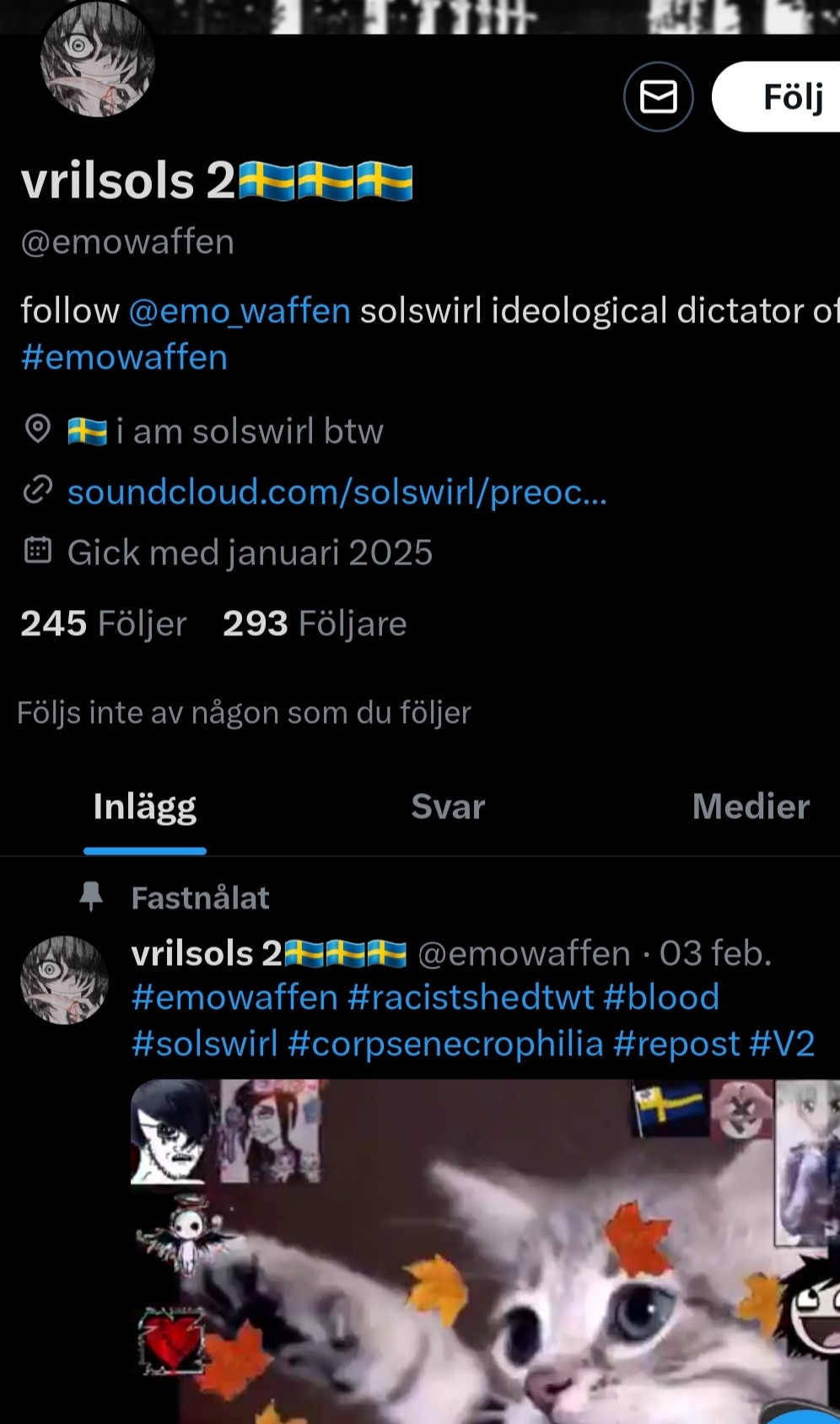Open the pinned post's cat media
This screenshot has height=1424, width=840.
tap(485, 1251)
